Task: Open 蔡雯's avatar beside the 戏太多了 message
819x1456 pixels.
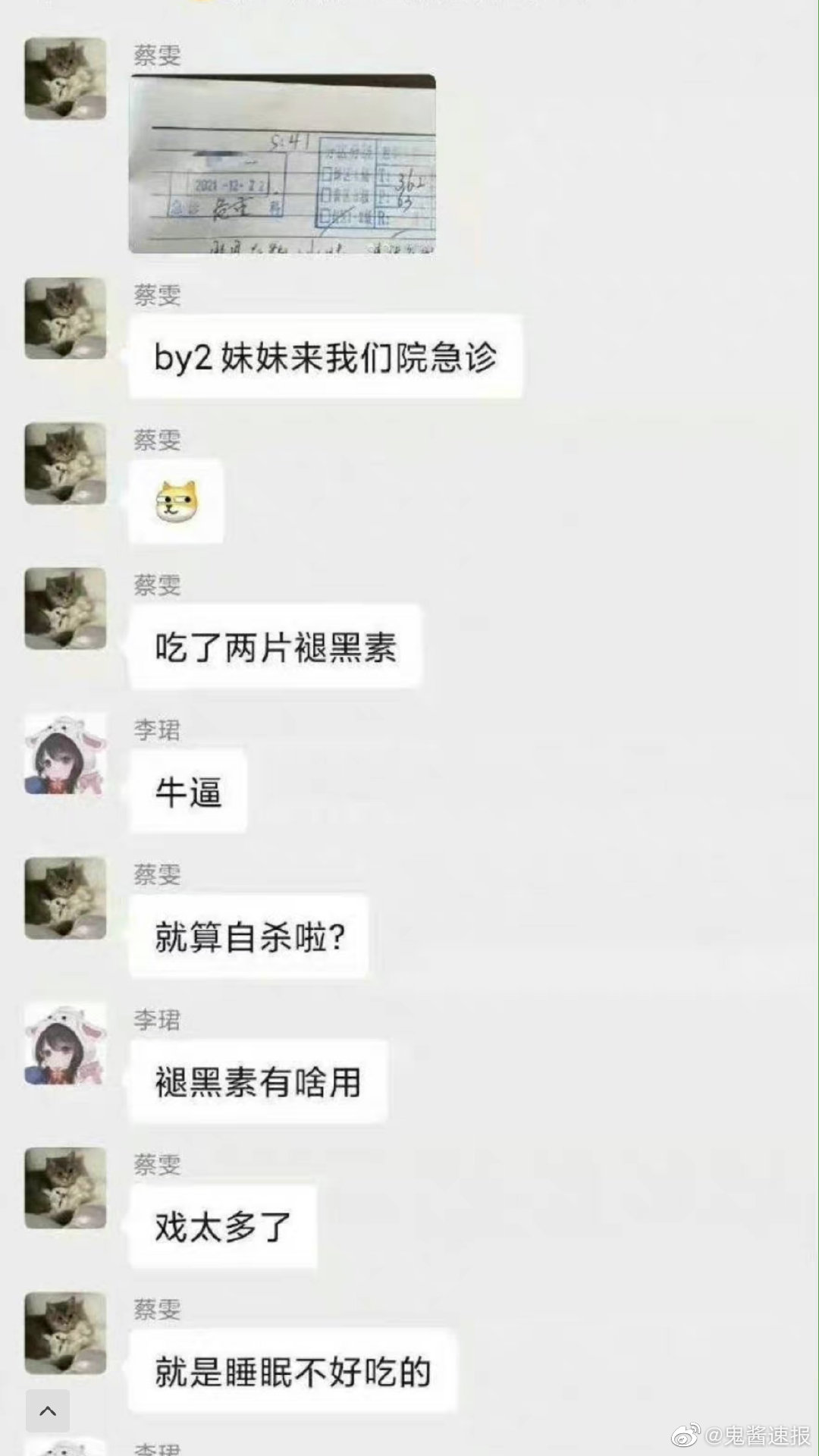Action: [65, 1188]
